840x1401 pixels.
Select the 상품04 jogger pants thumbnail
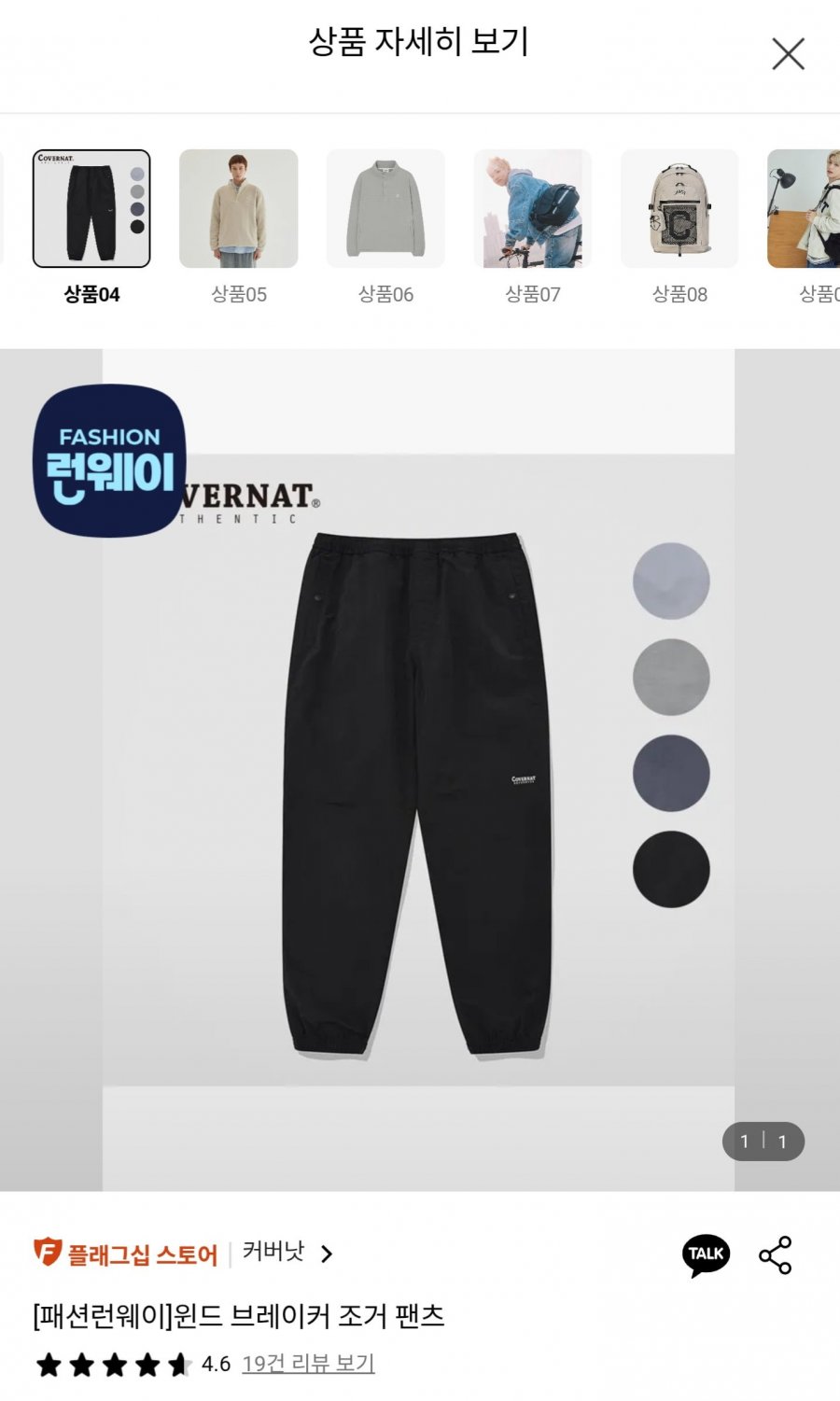[x=91, y=209]
